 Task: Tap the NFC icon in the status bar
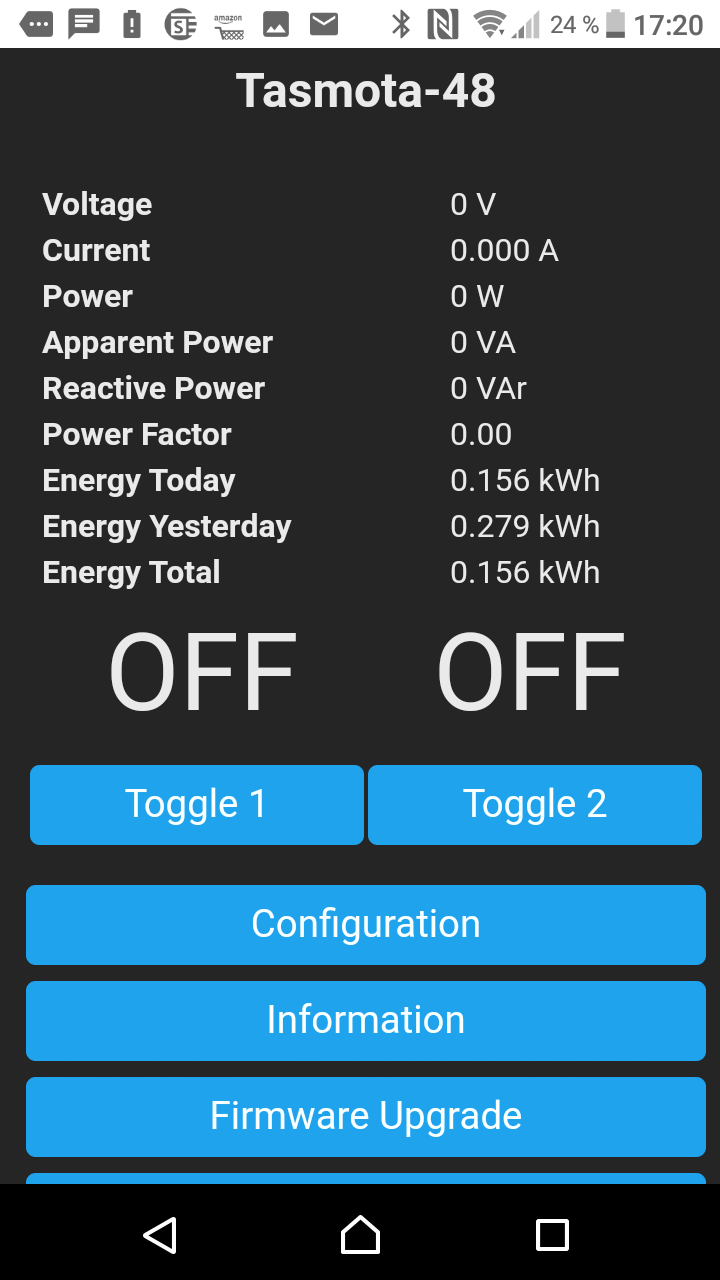pos(442,24)
